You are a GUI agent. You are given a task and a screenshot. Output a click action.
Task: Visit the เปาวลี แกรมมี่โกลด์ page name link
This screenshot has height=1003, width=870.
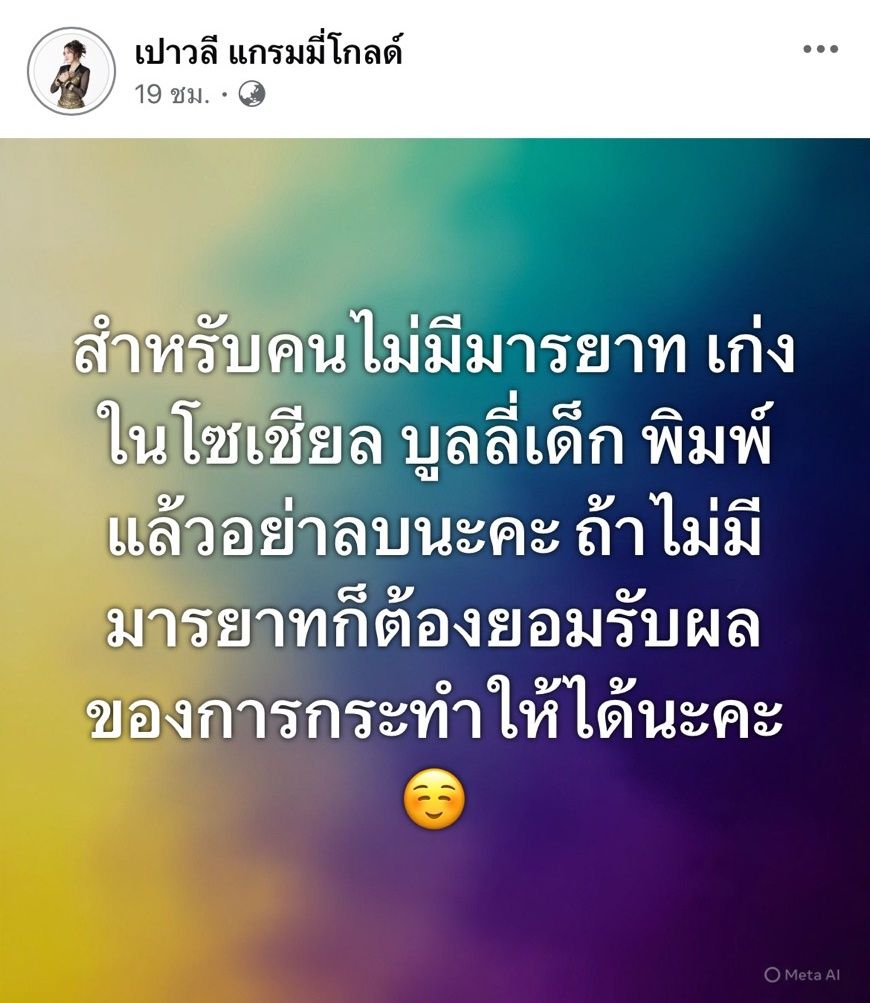[268, 53]
